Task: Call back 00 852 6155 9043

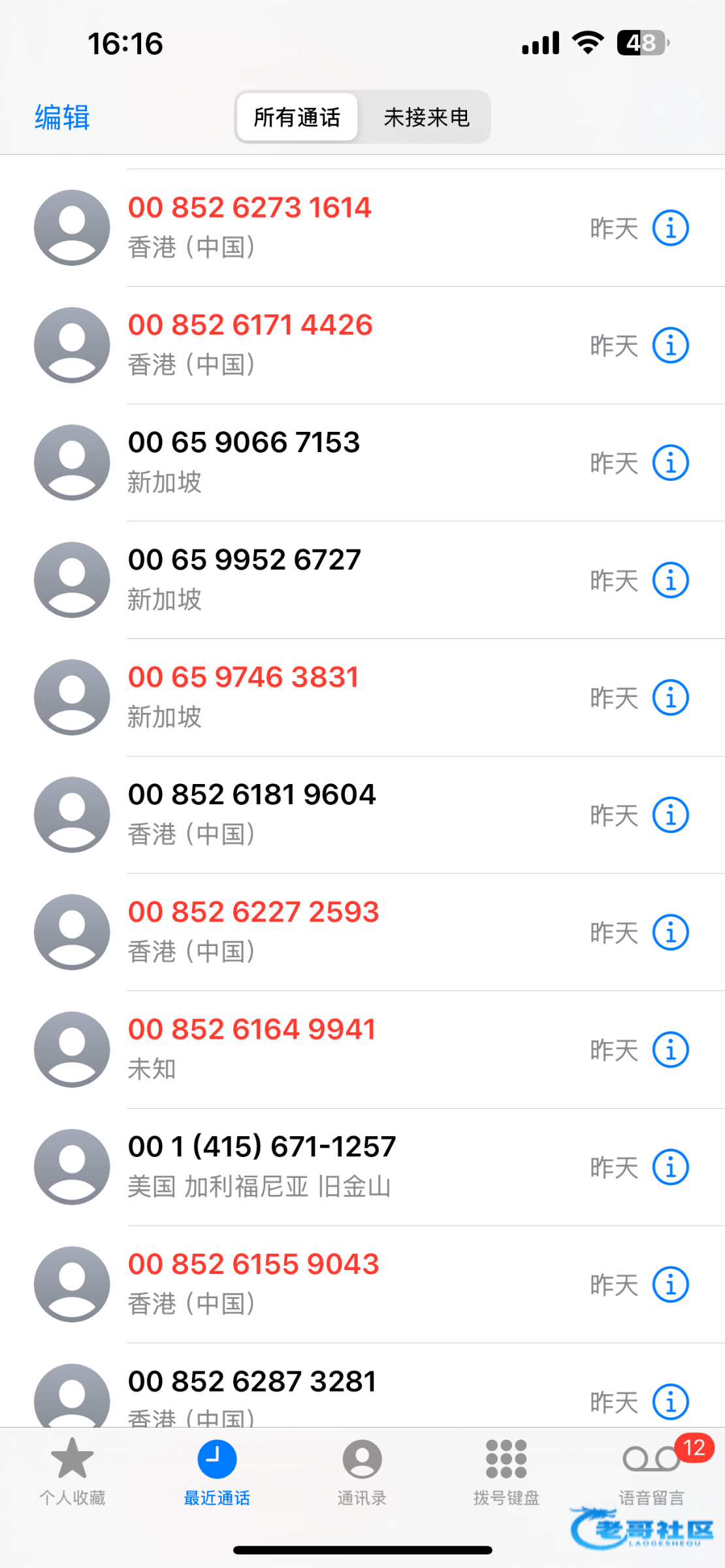Action: [253, 1264]
